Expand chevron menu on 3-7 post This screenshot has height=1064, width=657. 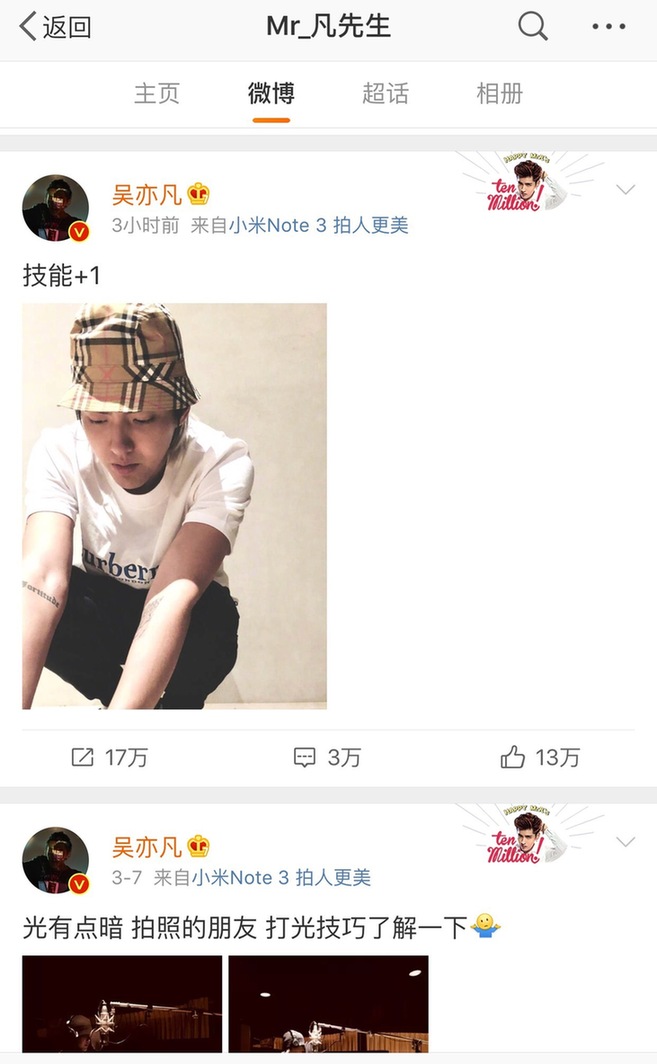[x=625, y=842]
